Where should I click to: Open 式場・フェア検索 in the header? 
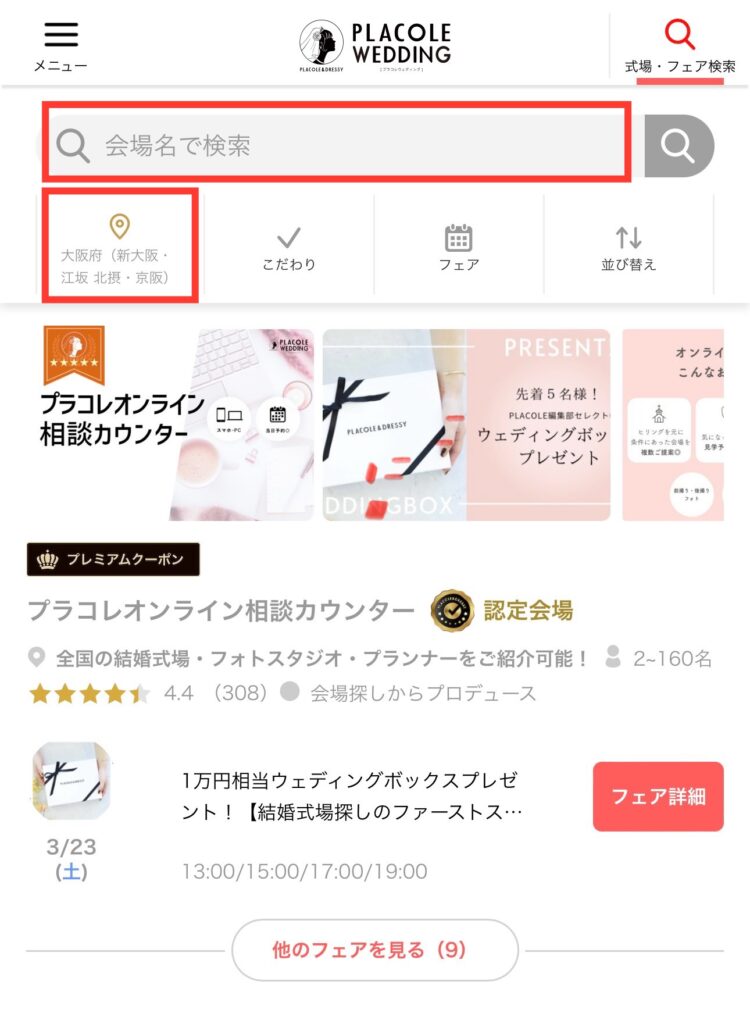[x=679, y=46]
